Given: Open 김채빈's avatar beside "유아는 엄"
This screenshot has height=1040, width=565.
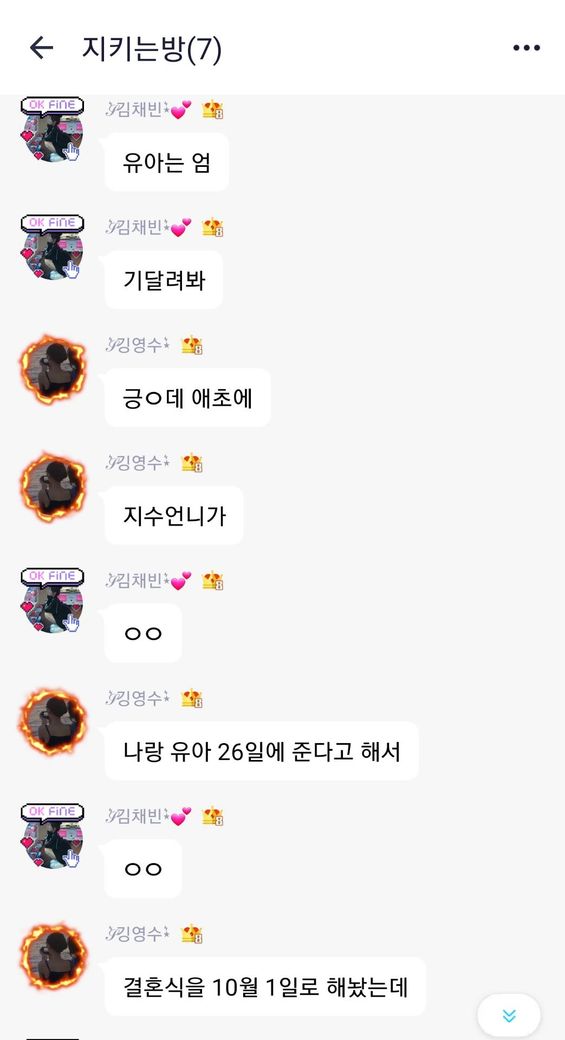Looking at the screenshot, I should coord(52,129).
